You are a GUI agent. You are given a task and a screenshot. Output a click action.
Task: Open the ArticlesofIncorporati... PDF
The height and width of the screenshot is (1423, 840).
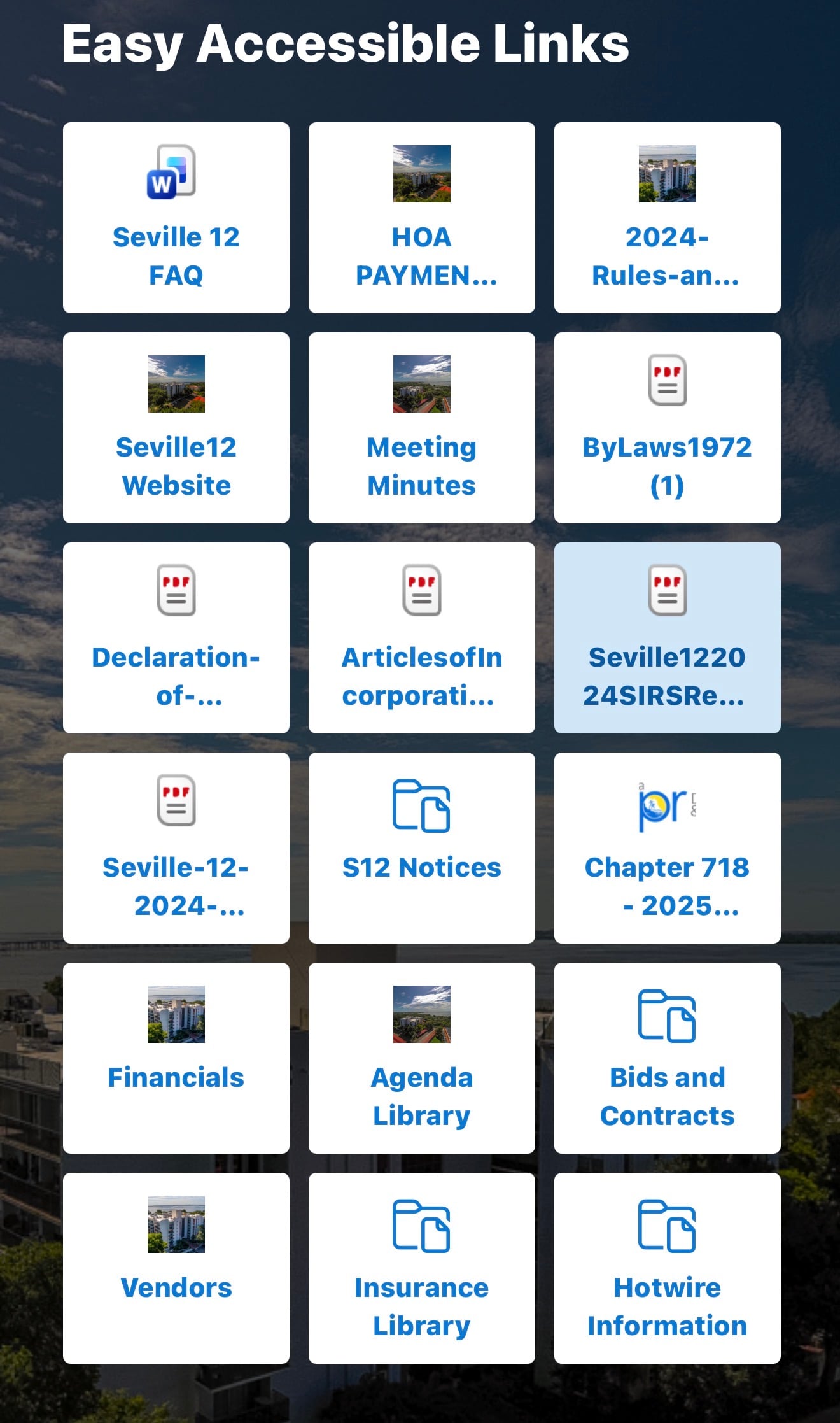(422, 638)
